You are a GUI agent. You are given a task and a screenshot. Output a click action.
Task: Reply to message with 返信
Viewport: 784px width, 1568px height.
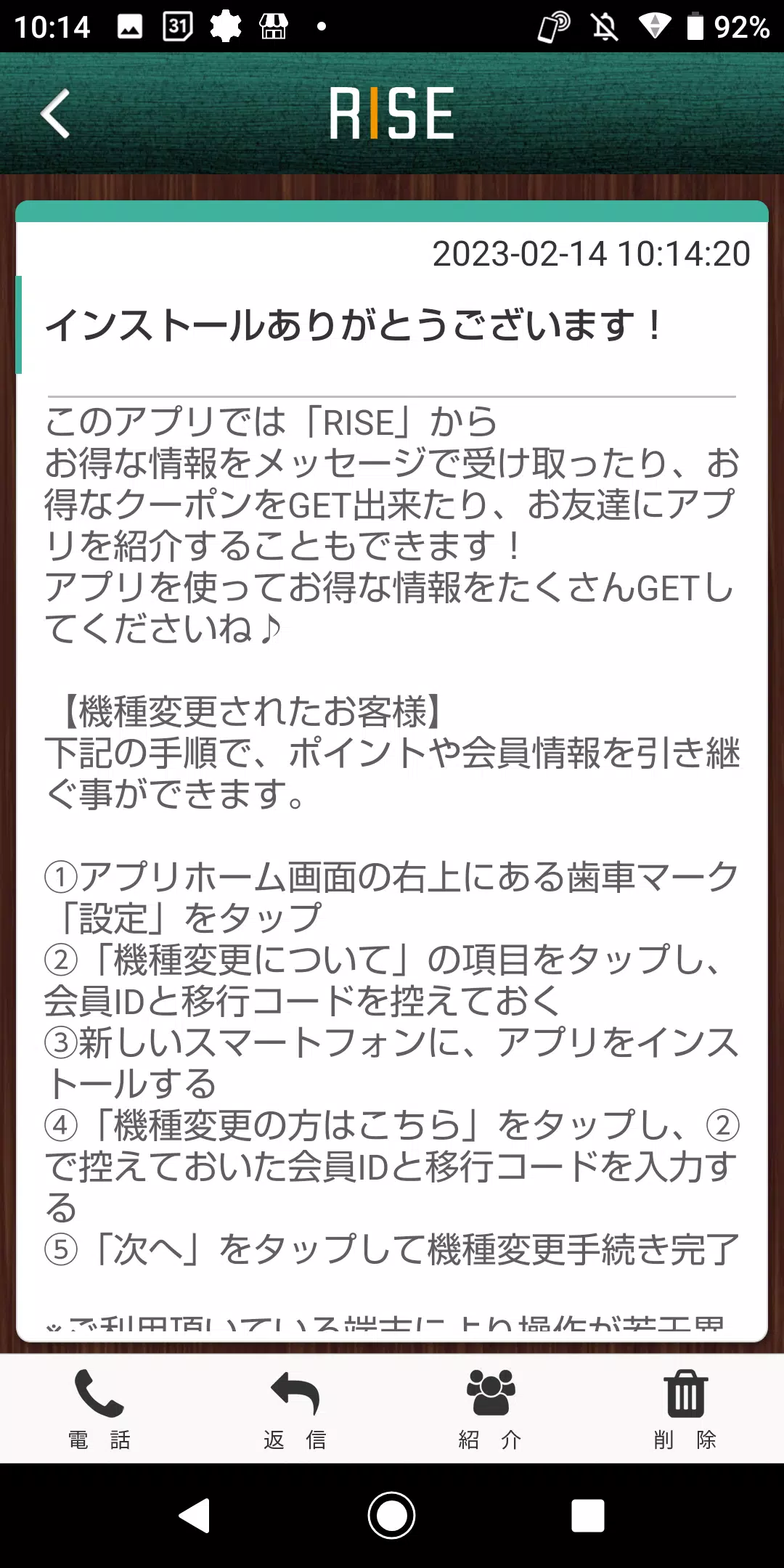coord(295,1408)
